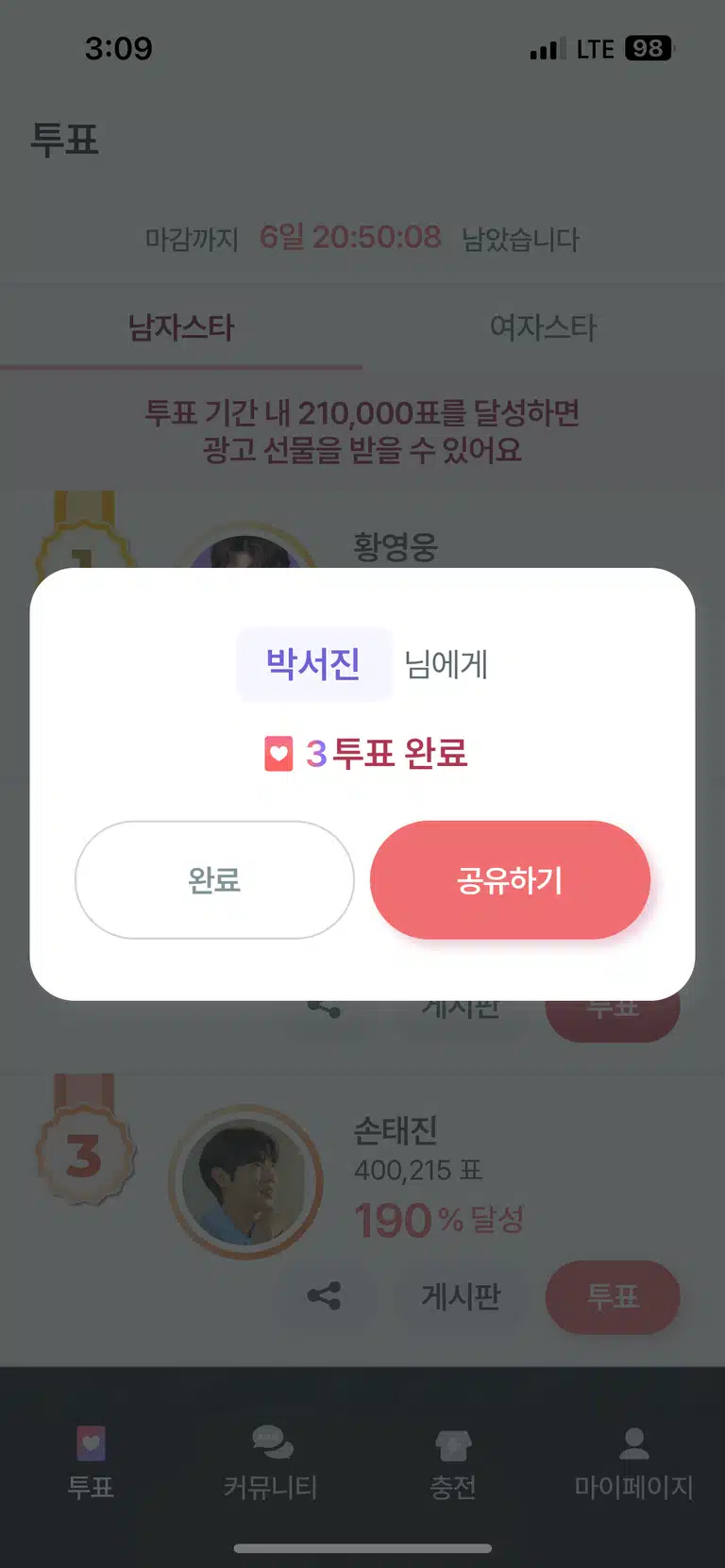The image size is (725, 1568).
Task: Switch to 마이페이지 in bottom navigation
Action: point(634,1461)
